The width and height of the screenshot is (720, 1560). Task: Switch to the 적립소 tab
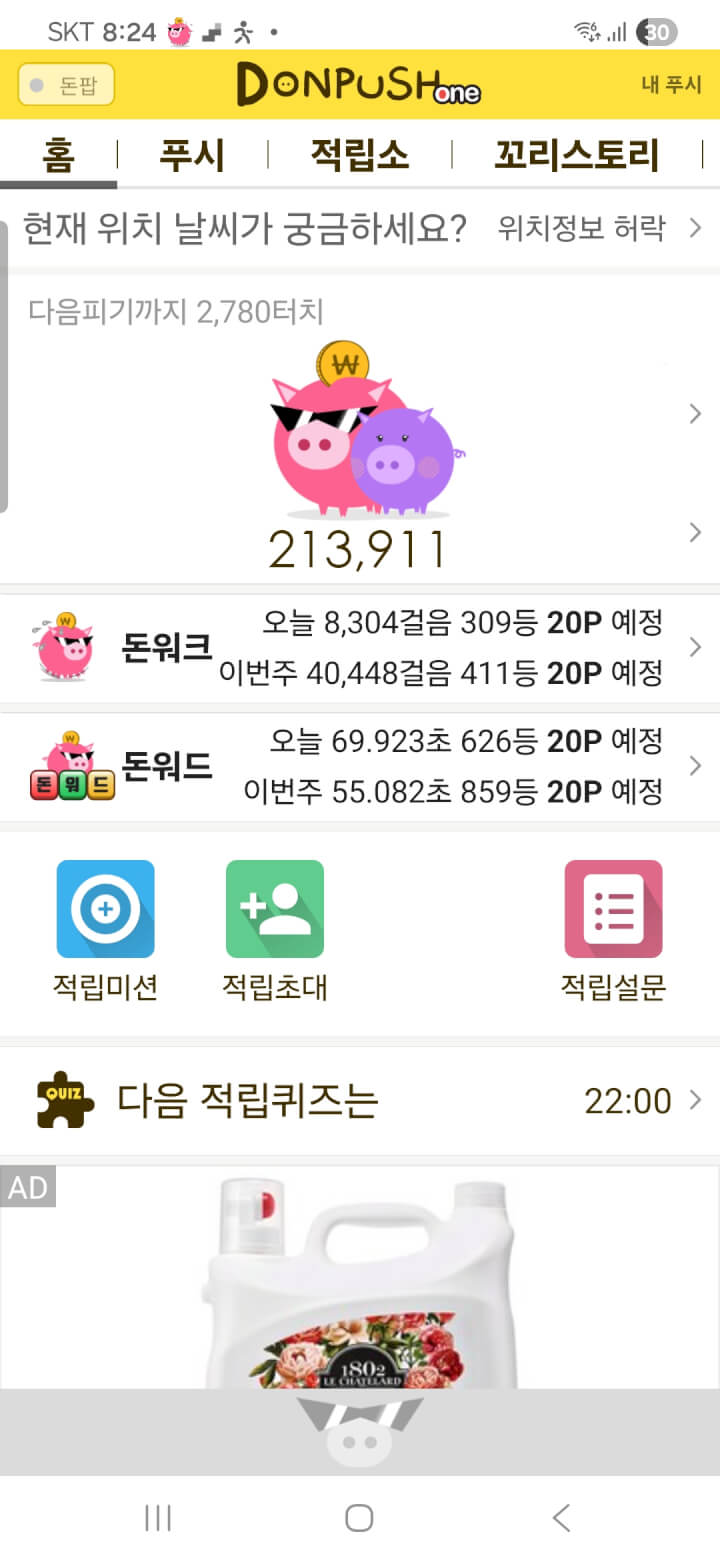(359, 156)
